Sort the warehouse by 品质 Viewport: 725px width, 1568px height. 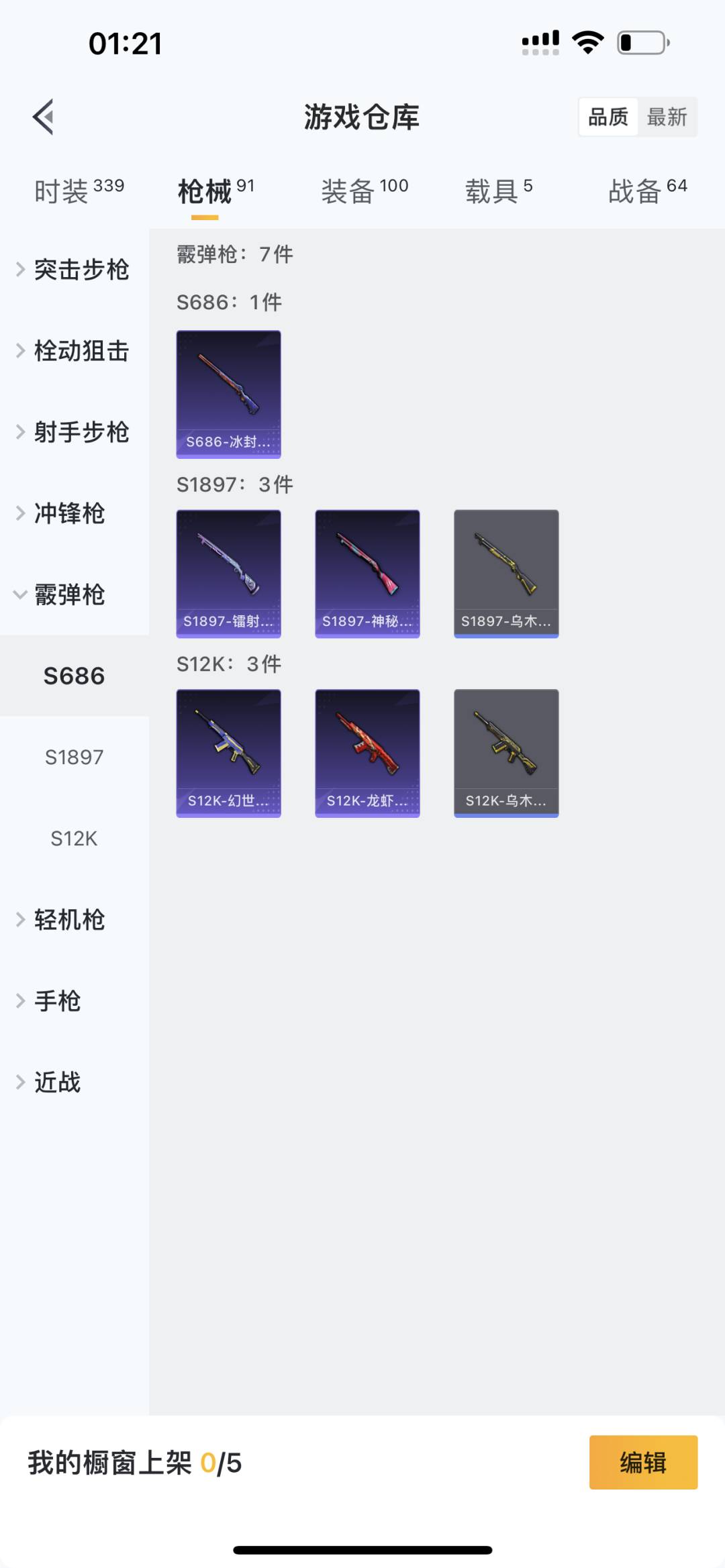(x=608, y=117)
